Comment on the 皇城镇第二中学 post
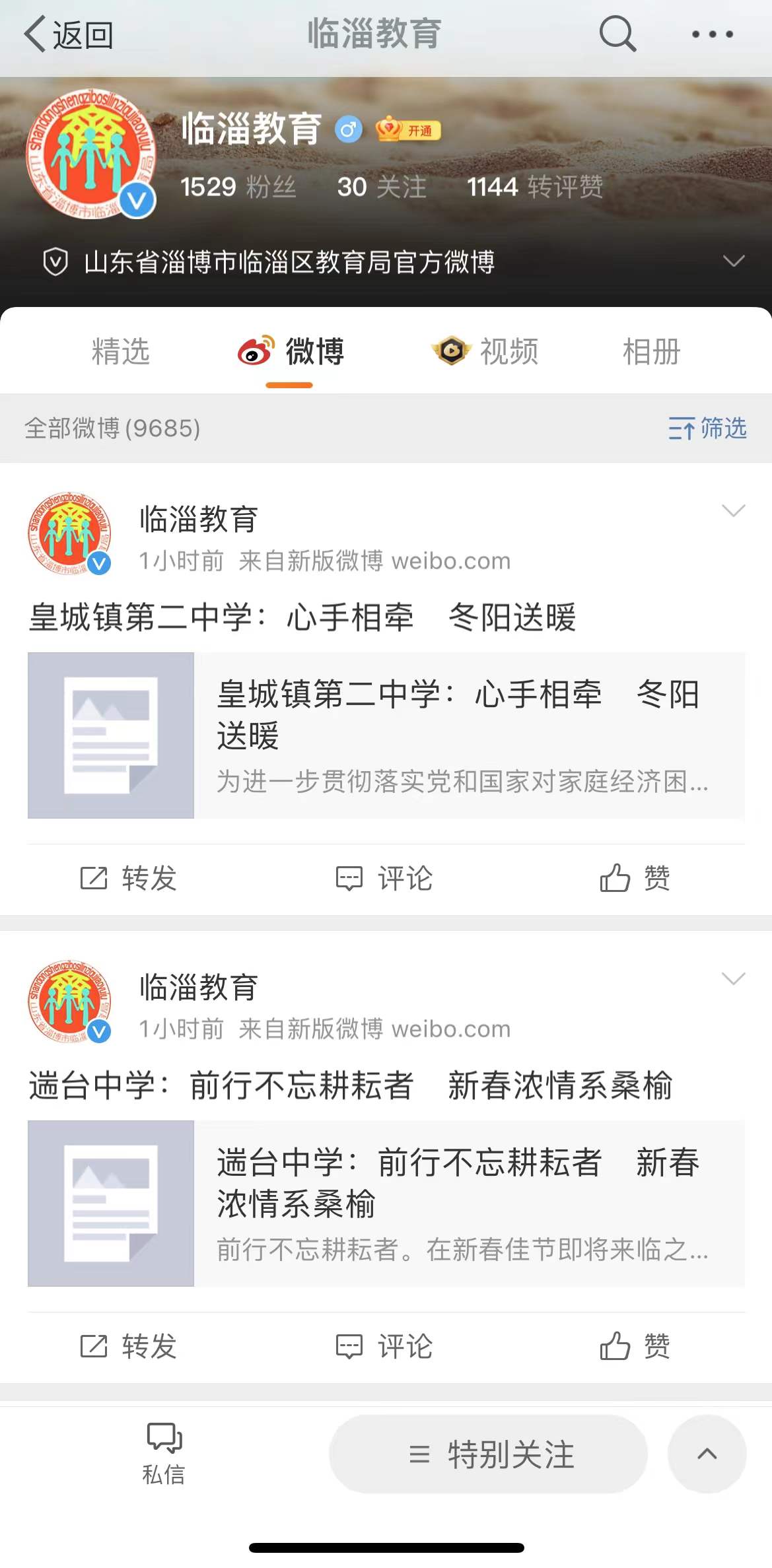This screenshot has width=772, height=1568. coord(385,879)
